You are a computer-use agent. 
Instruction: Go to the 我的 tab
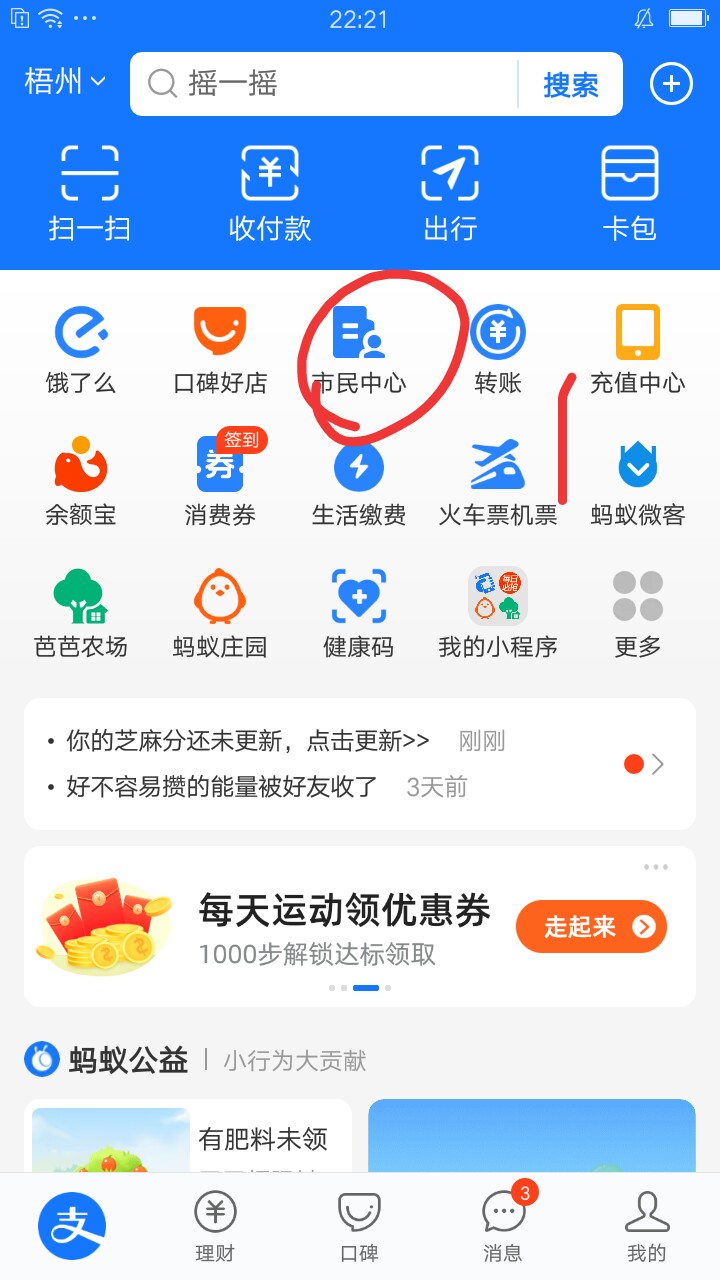[x=646, y=1226]
